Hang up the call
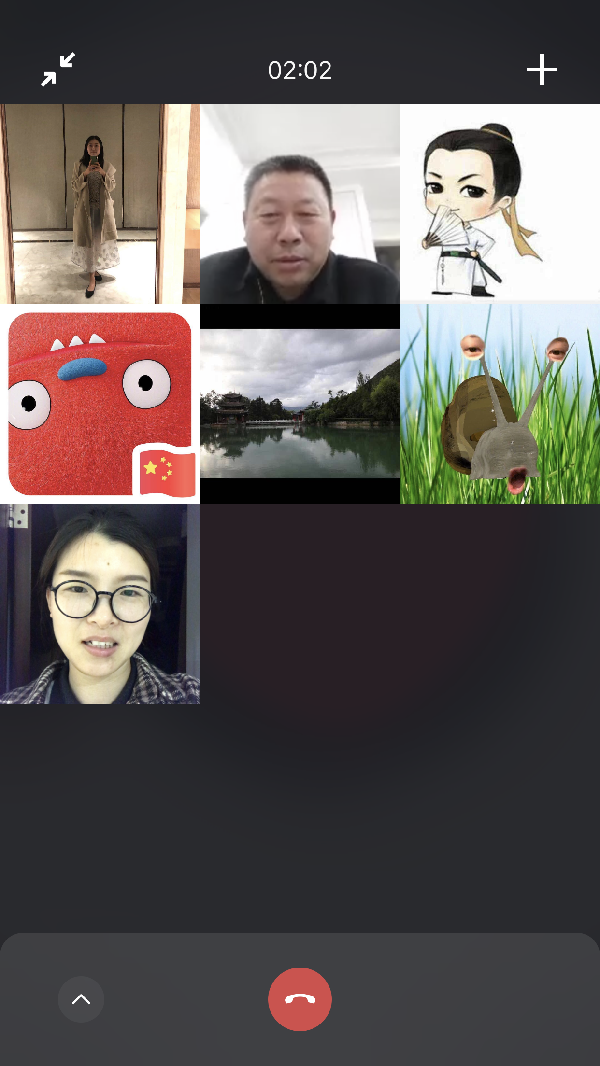Viewport: 600px width, 1066px height. (300, 999)
